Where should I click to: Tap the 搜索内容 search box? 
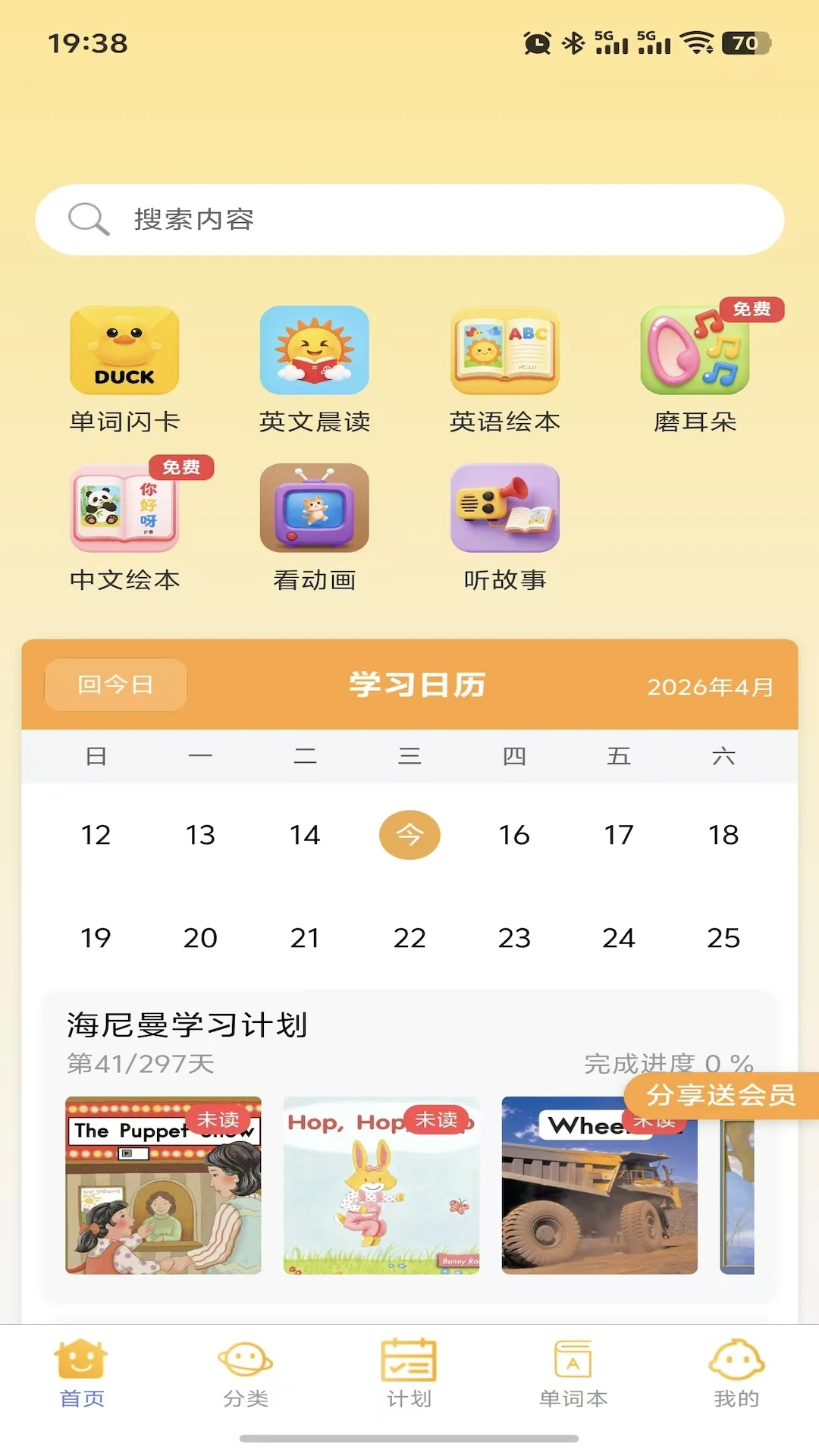click(409, 220)
